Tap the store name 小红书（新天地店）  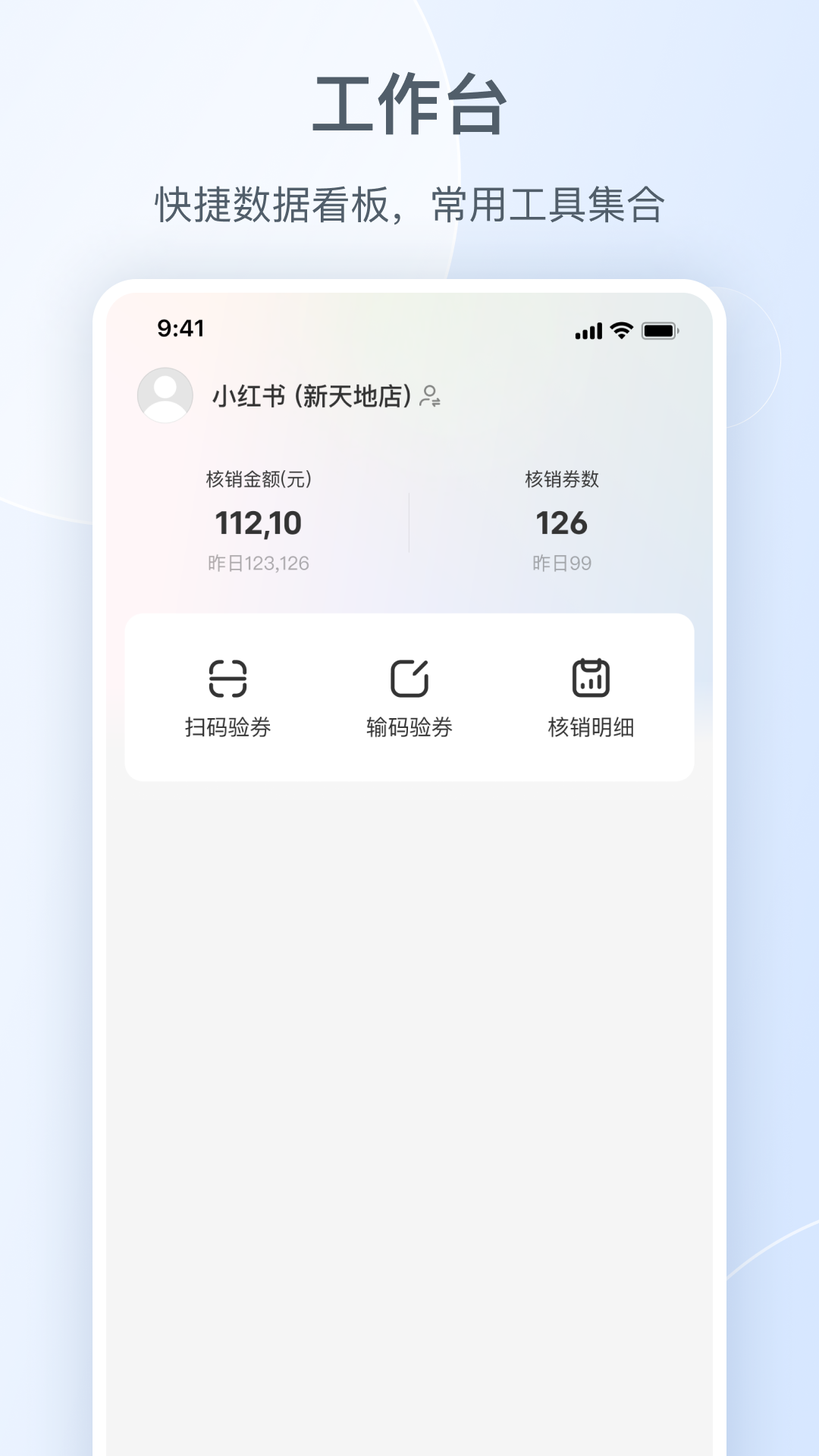tap(313, 393)
